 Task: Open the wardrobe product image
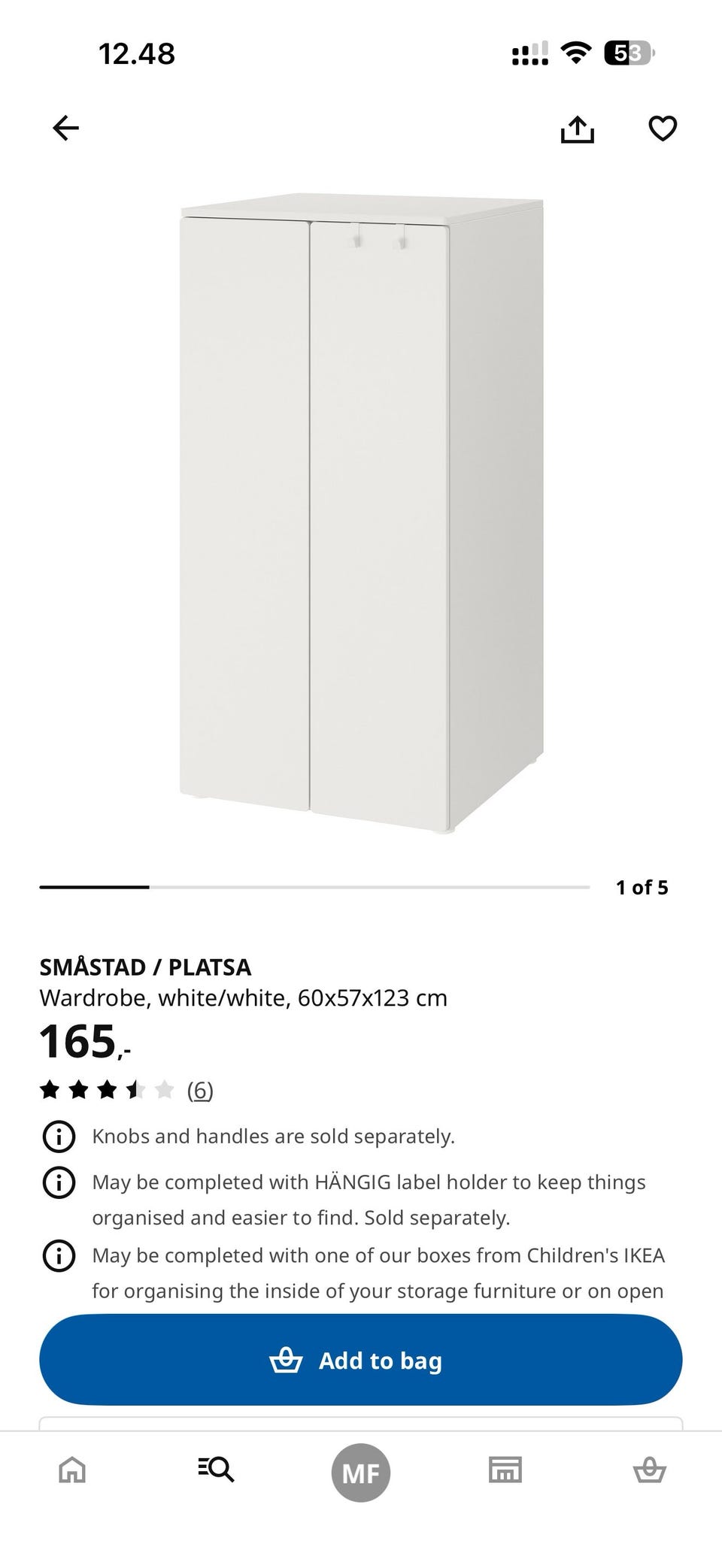coord(361,515)
